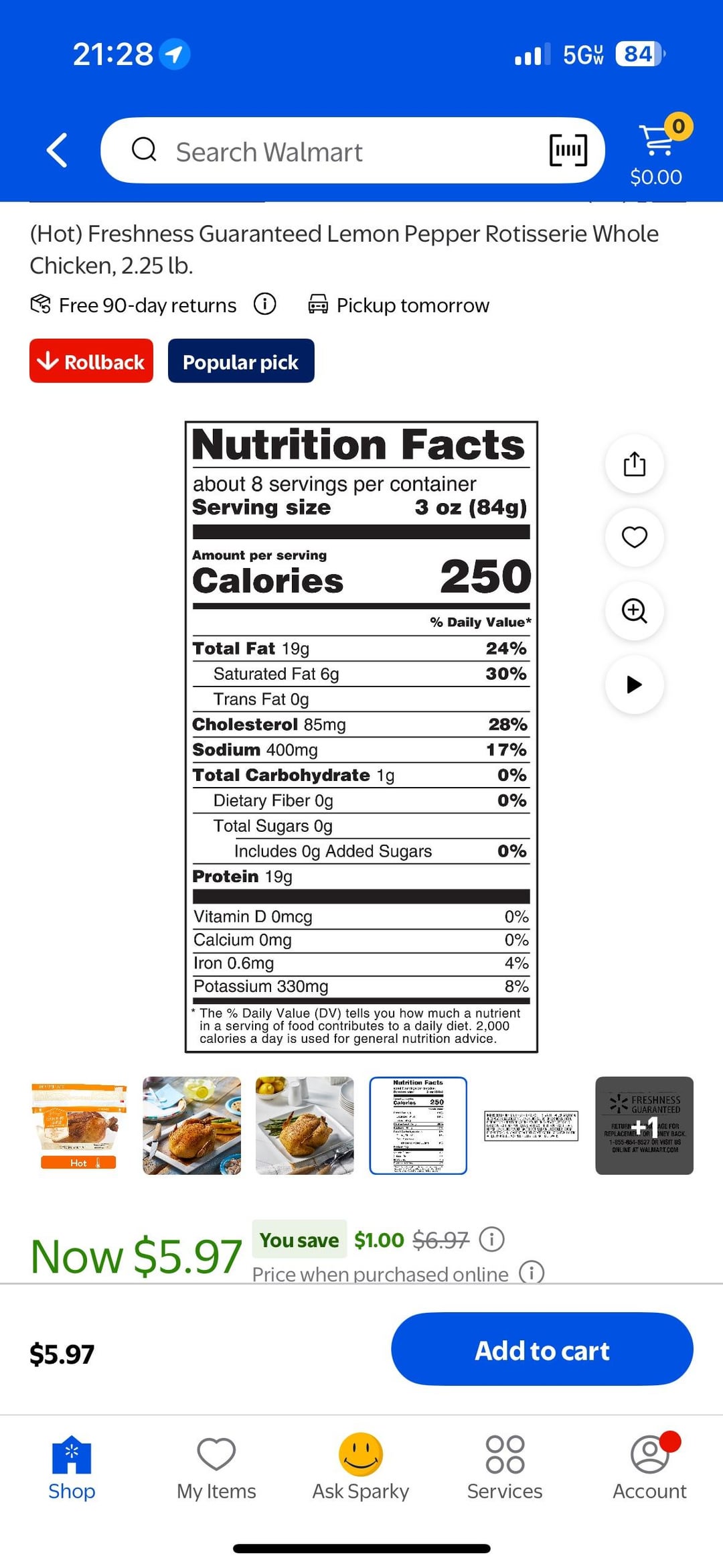Viewport: 723px width, 1568px height.
Task: Zoom in on the nutrition facts image
Action: coord(634,611)
